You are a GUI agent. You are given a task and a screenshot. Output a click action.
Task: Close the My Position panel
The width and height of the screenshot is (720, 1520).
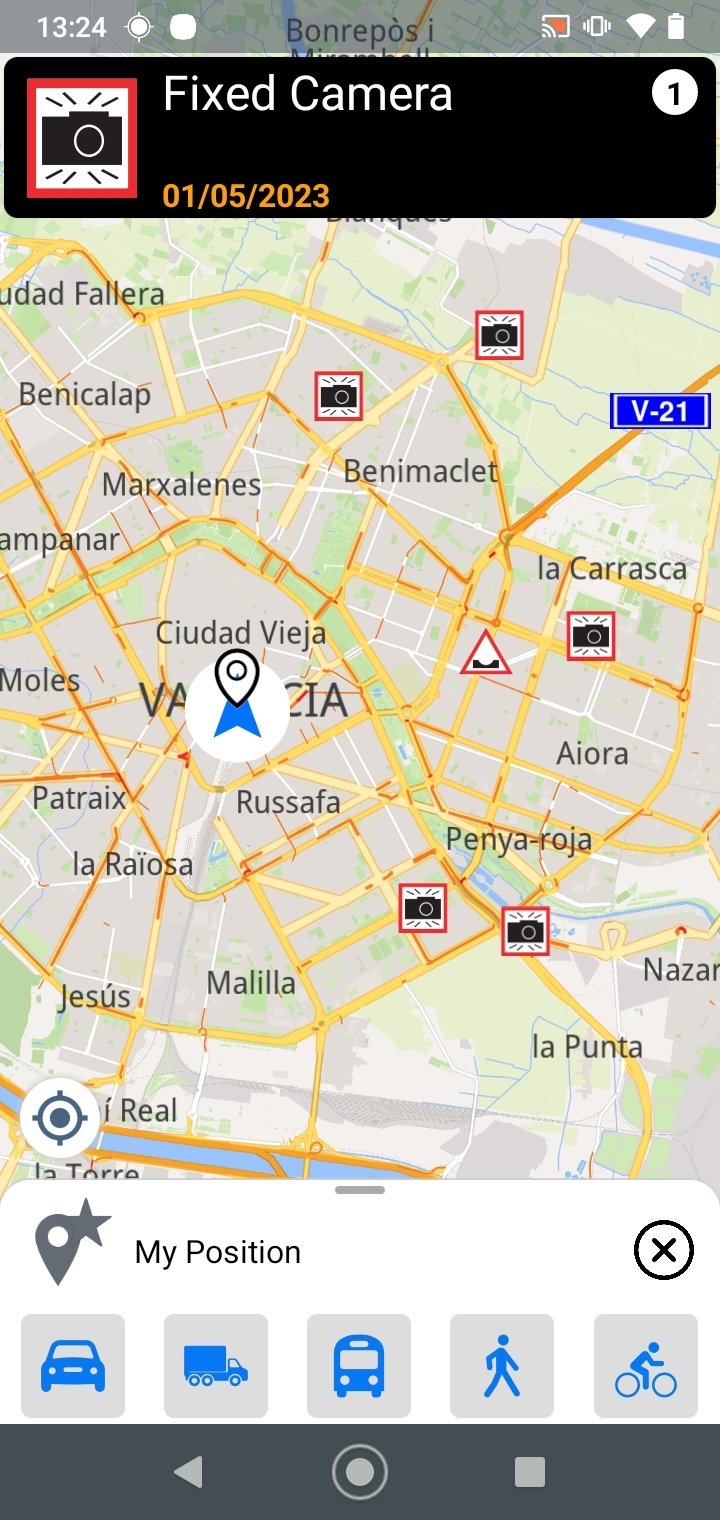[x=664, y=1250]
